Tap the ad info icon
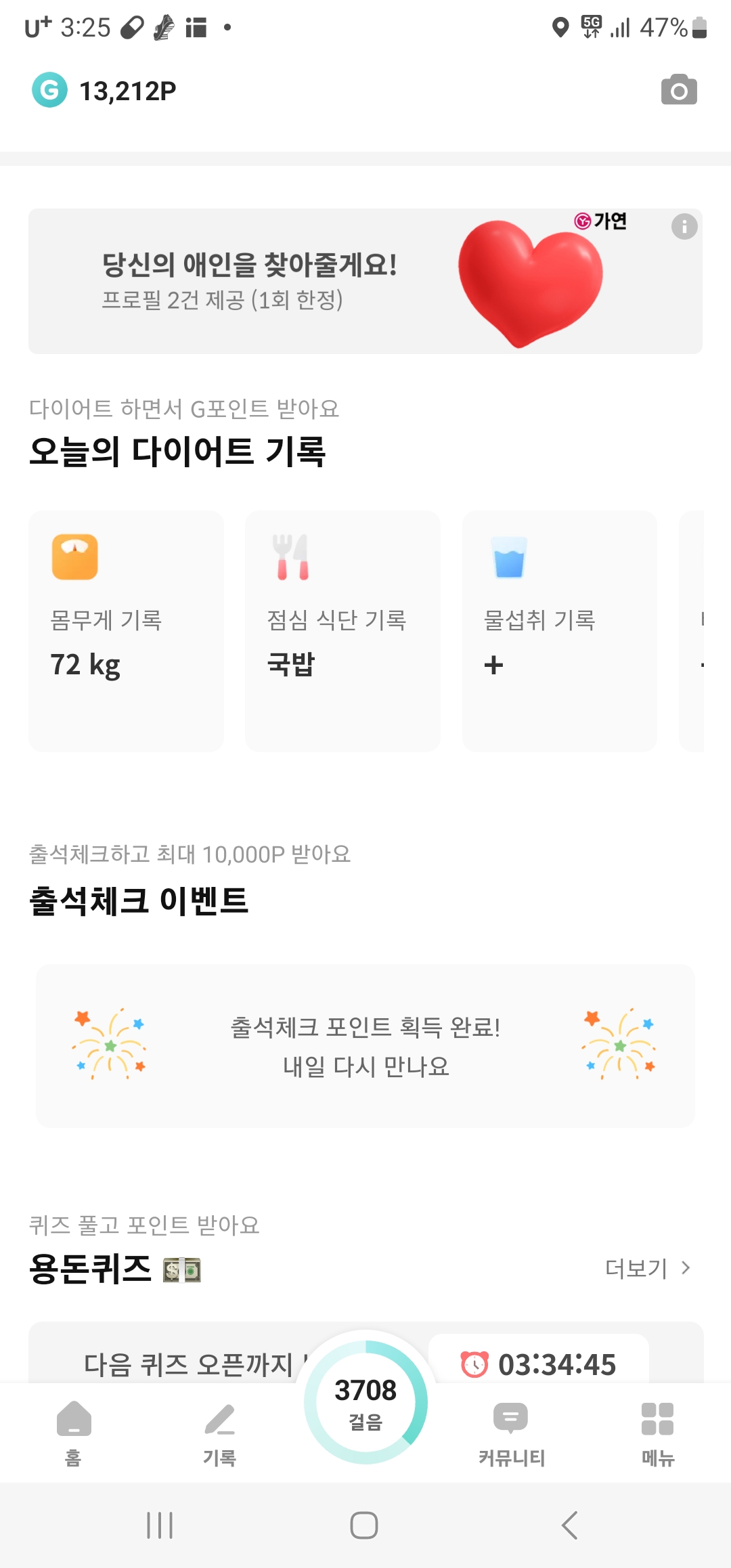 (x=684, y=226)
